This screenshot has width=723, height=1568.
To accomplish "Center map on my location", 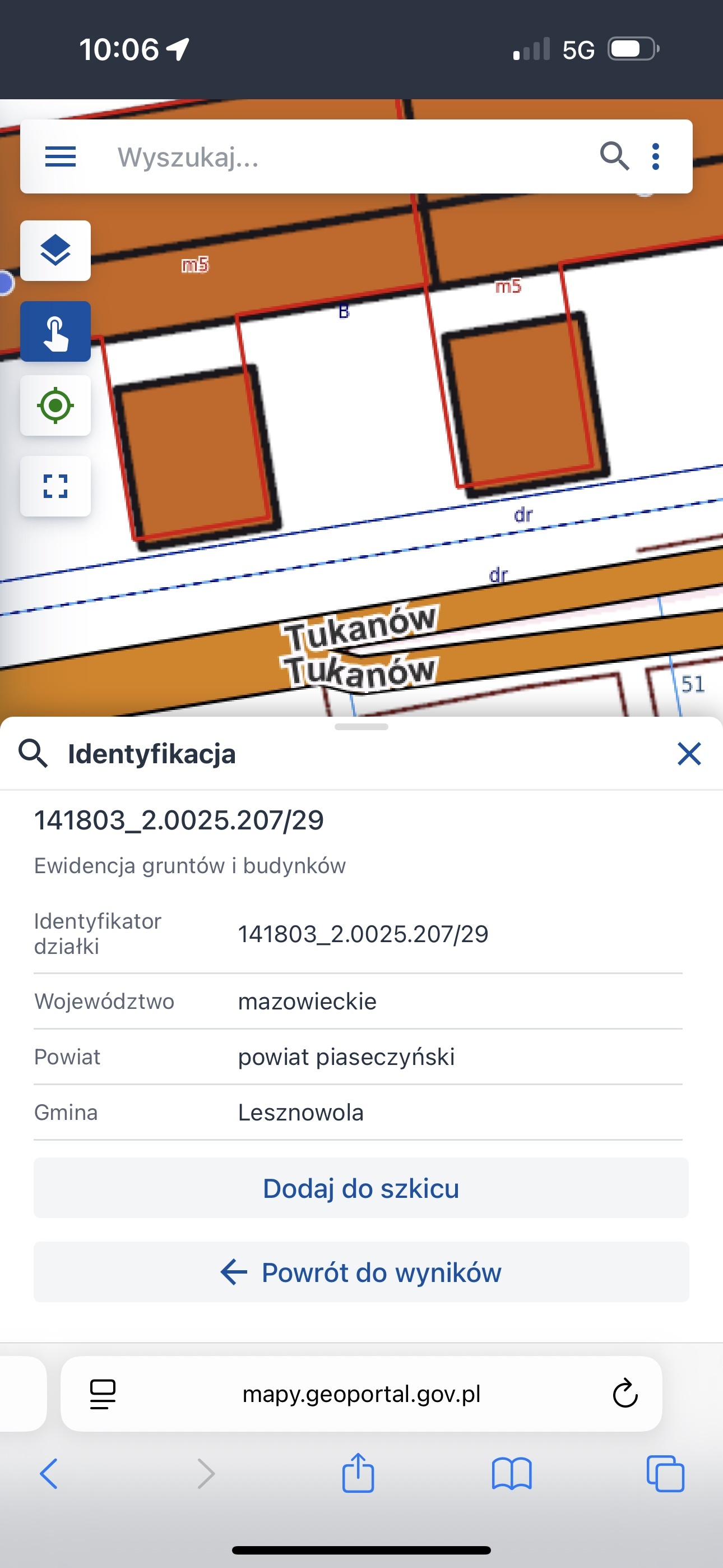I will coord(55,405).
